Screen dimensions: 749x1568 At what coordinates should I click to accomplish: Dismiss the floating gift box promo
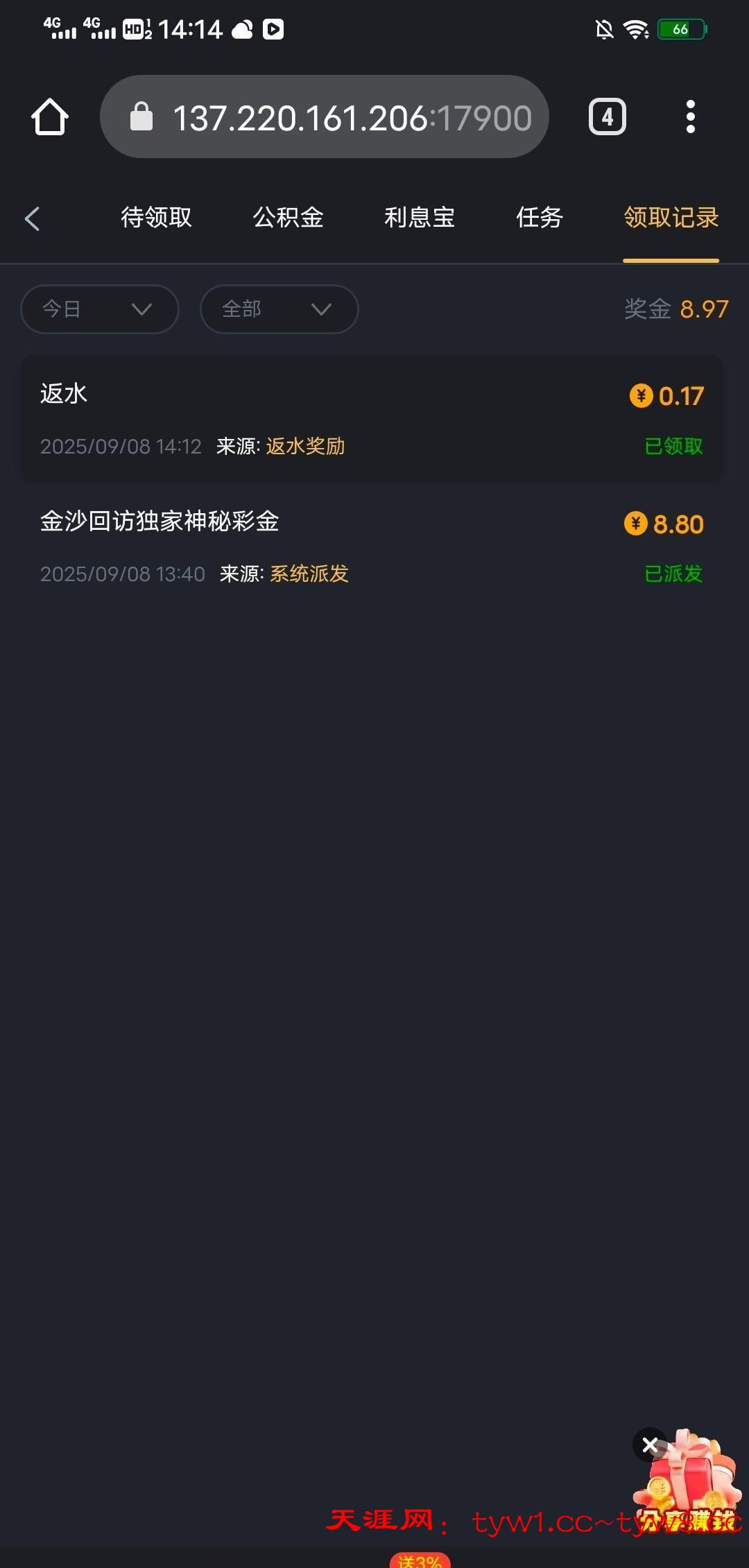650,1445
